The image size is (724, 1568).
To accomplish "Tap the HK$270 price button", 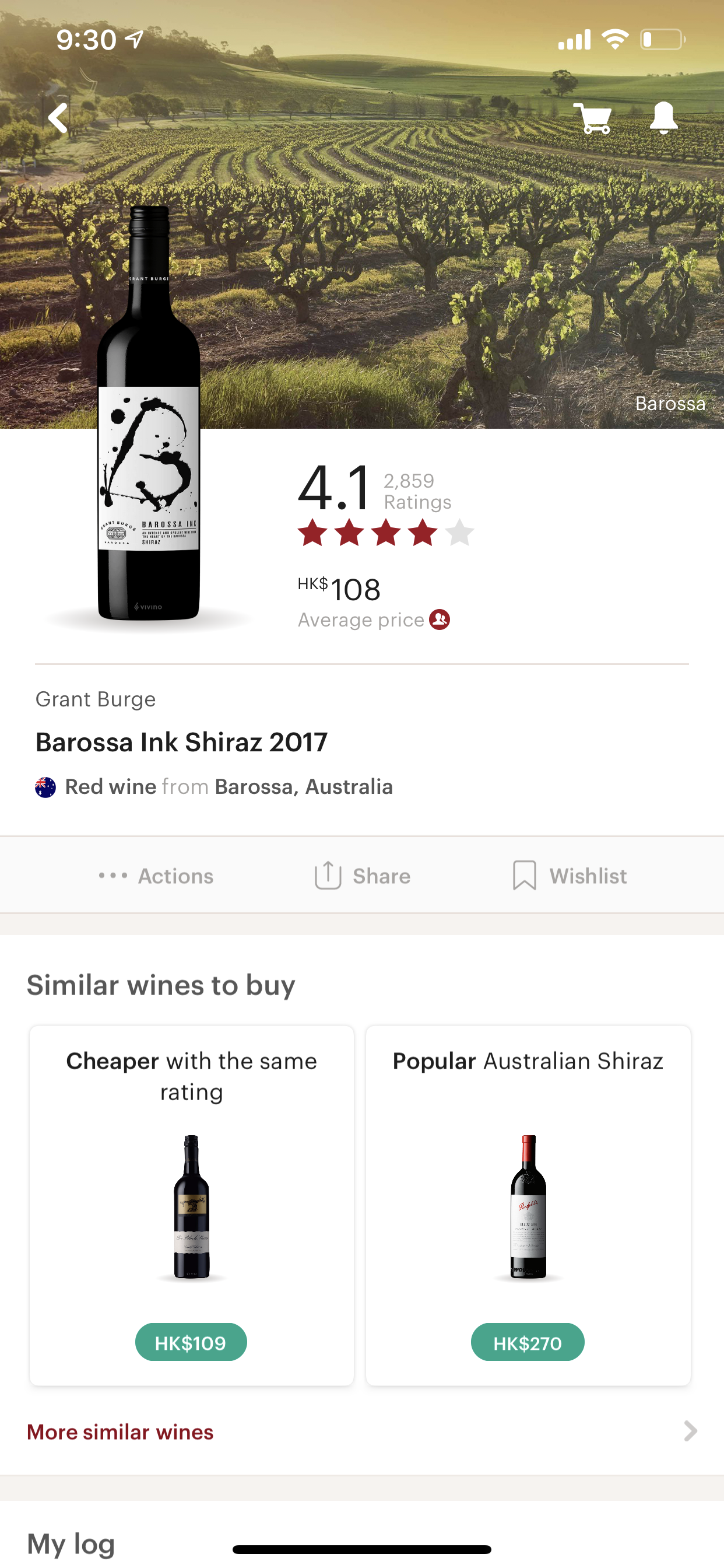I will coord(527,1342).
